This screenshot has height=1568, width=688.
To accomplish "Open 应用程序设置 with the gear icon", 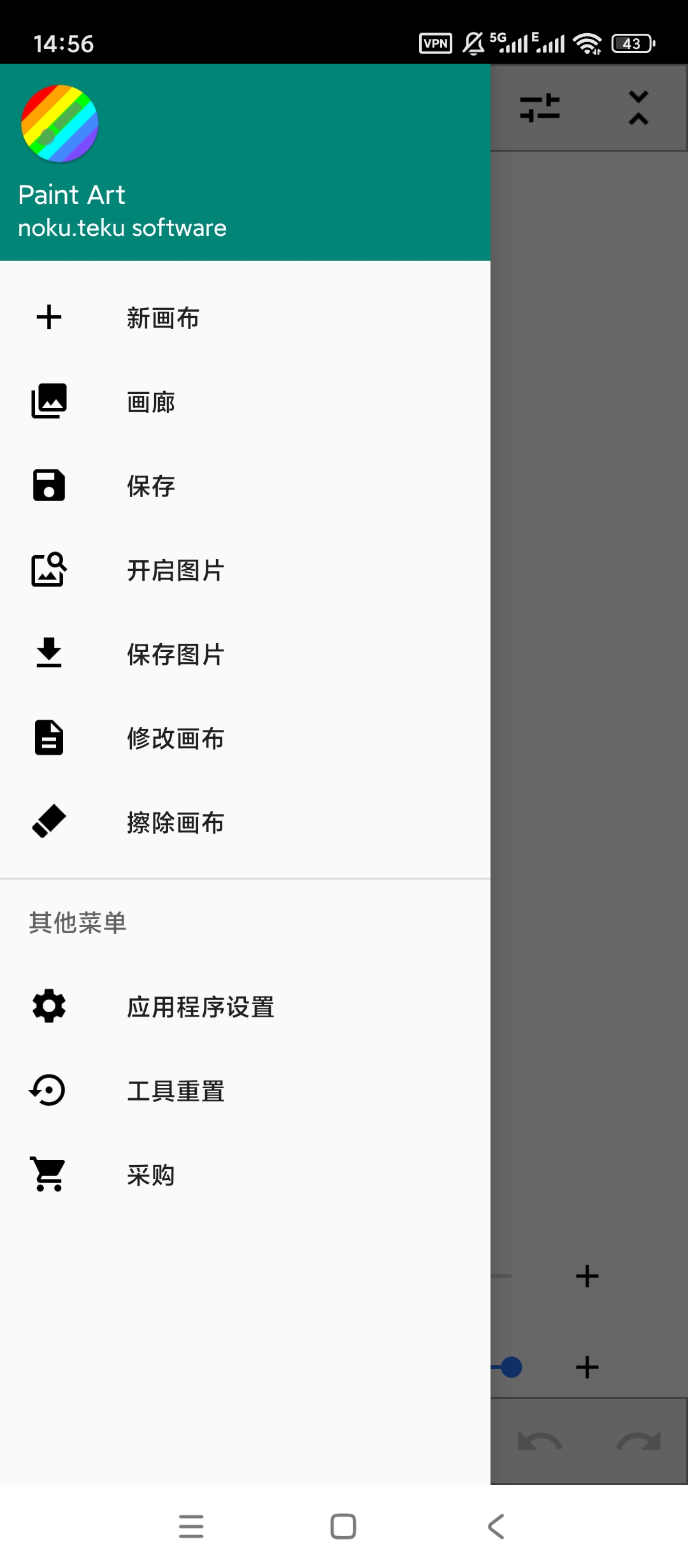I will tap(48, 1006).
